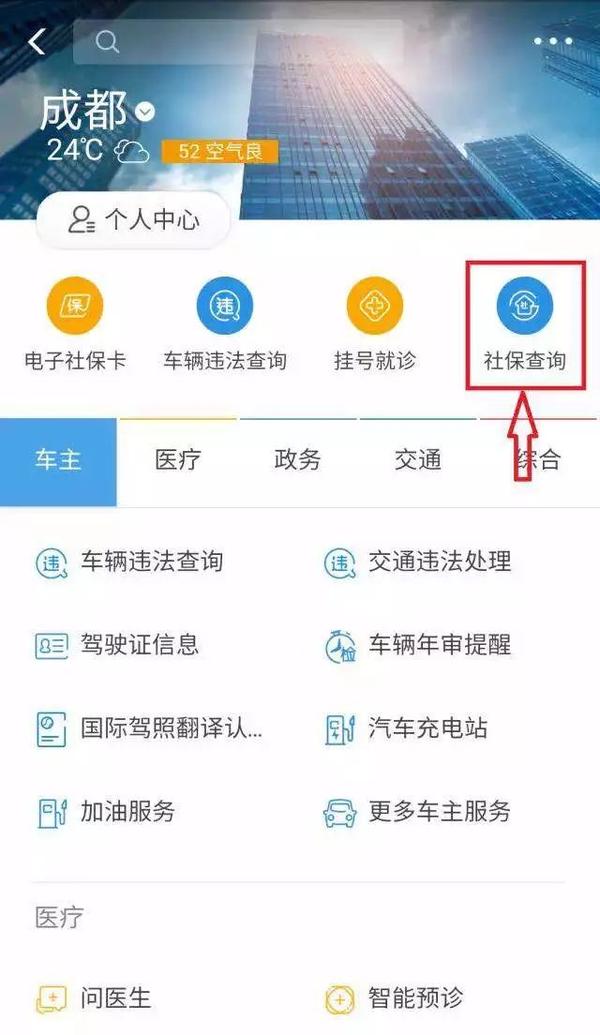Switch to the 交通 tab
The height and width of the screenshot is (1035, 600).
[417, 460]
